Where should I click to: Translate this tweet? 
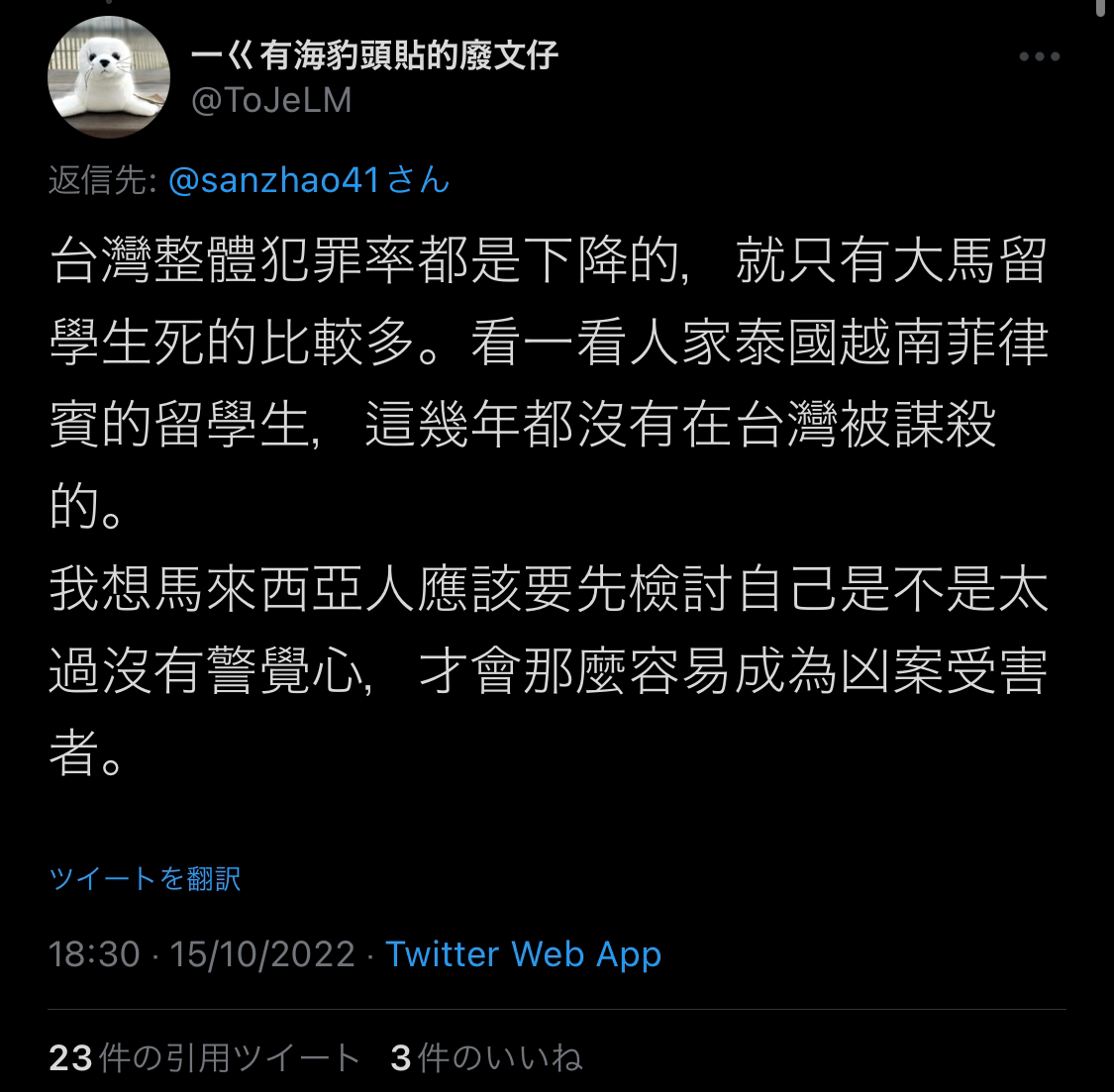point(145,878)
